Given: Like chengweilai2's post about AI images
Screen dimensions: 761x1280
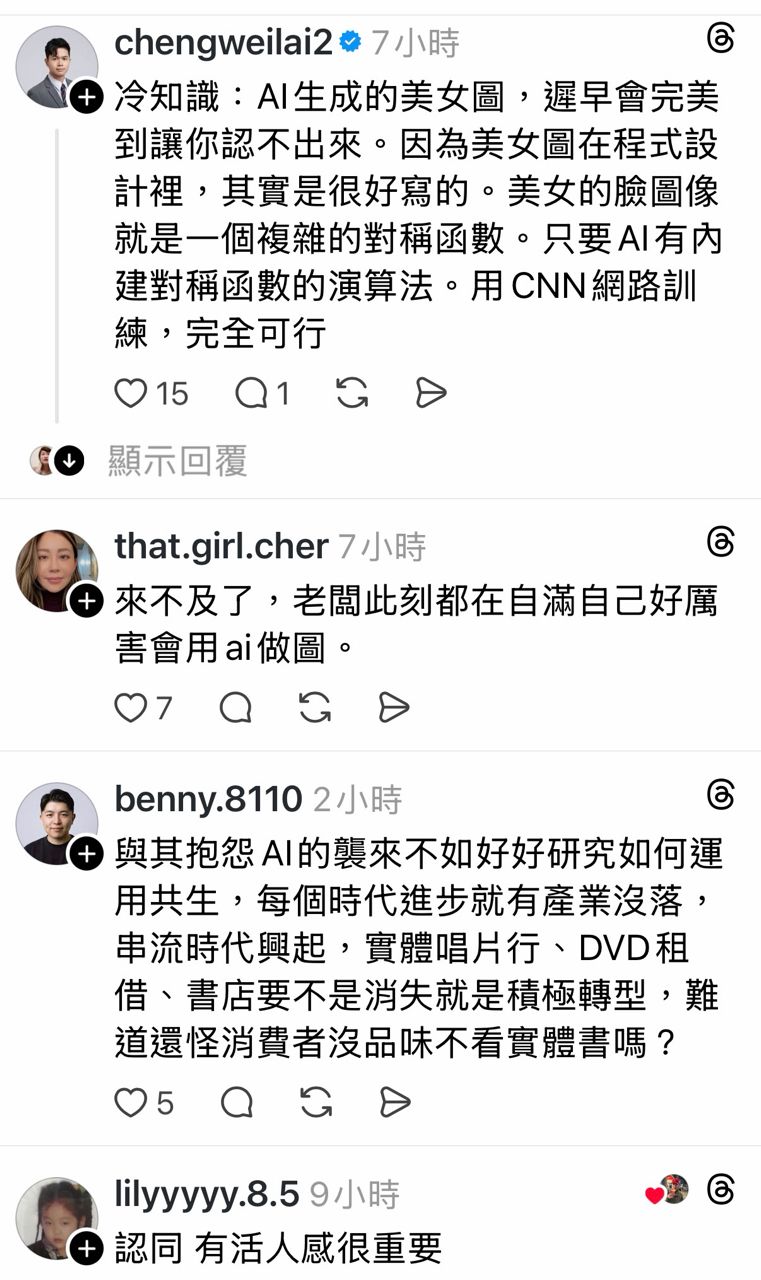Looking at the screenshot, I should [131, 393].
